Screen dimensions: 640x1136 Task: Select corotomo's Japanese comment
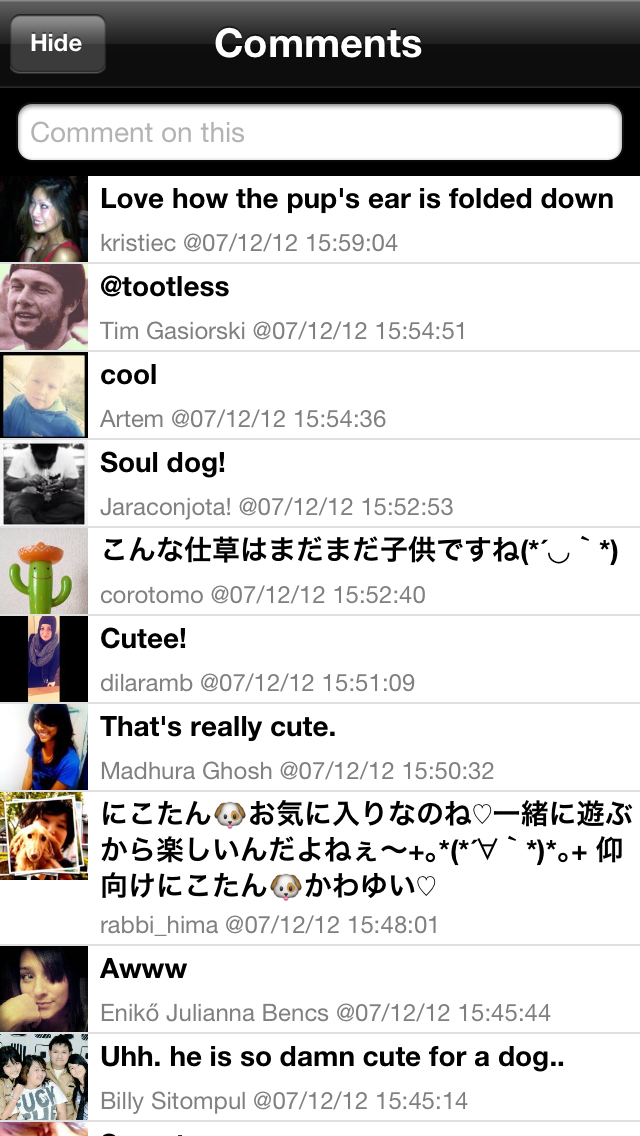[x=360, y=571]
